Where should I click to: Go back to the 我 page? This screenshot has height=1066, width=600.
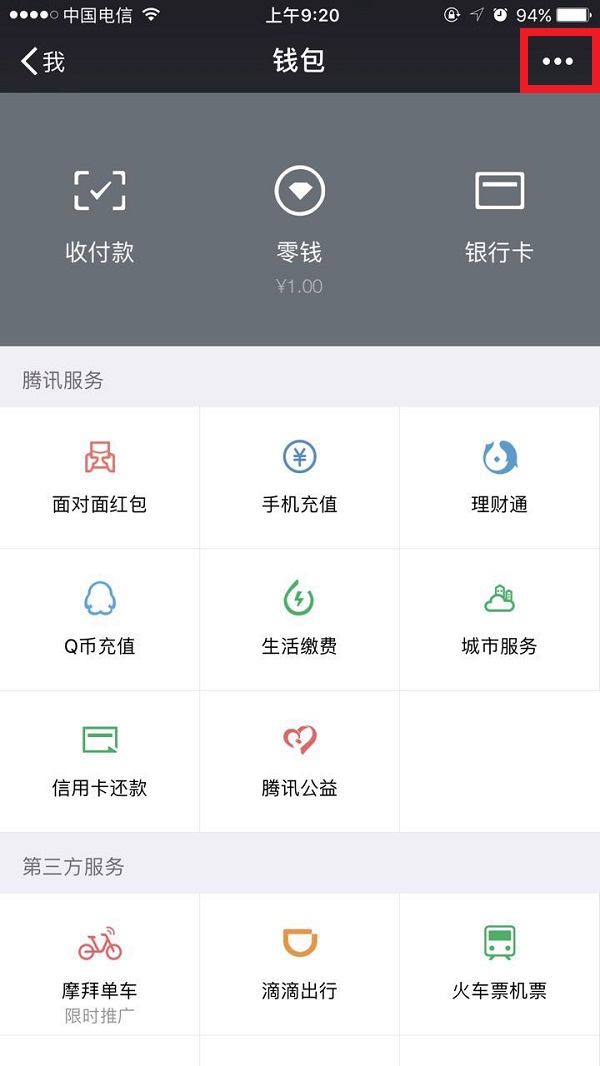click(43, 62)
